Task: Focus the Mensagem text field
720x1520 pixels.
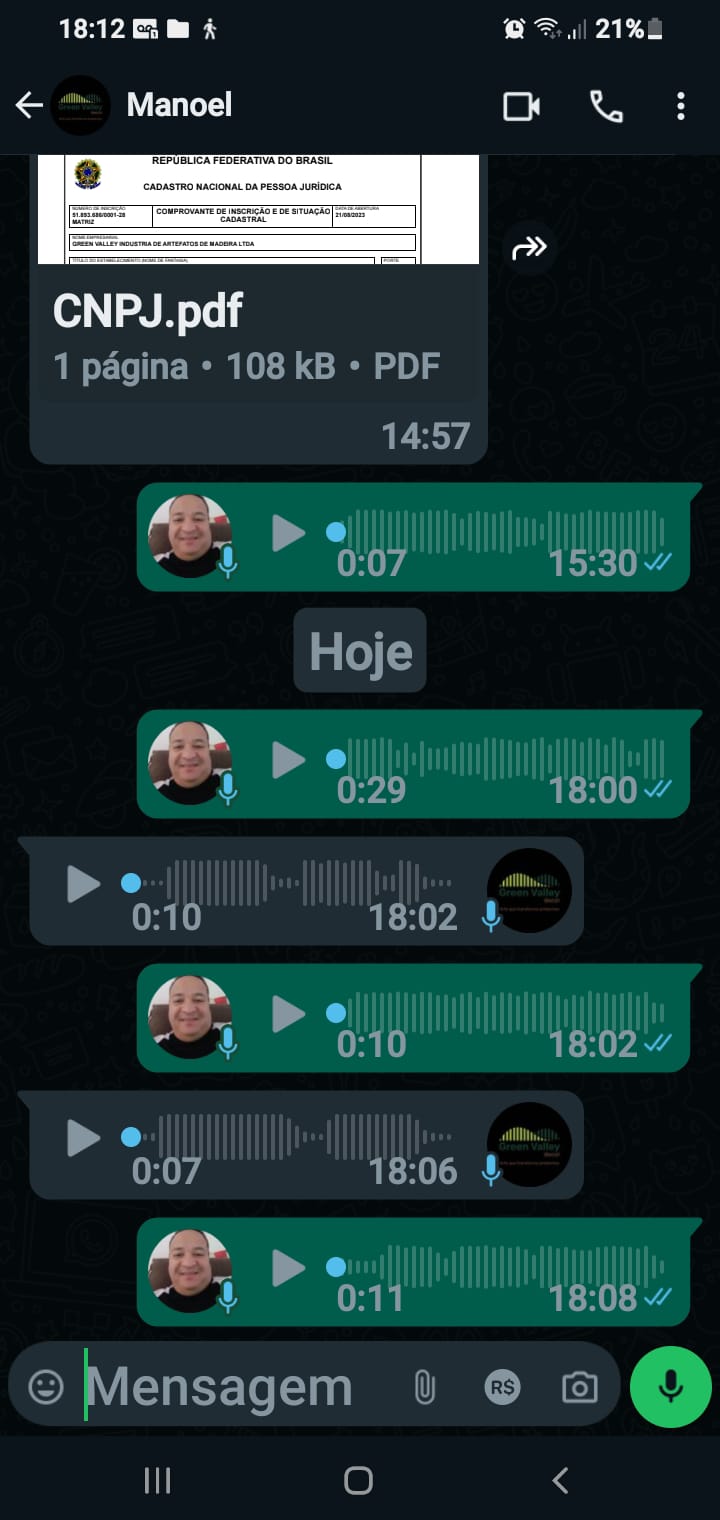Action: [230, 1387]
